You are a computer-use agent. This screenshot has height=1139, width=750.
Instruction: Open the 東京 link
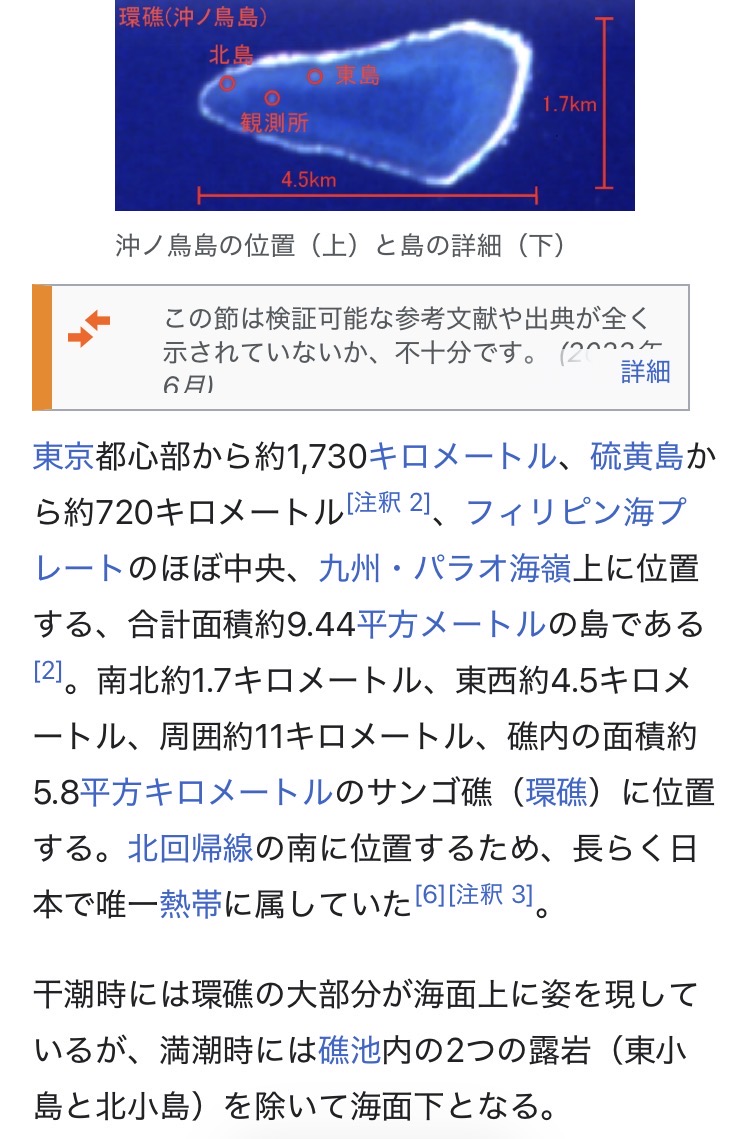pos(63,457)
